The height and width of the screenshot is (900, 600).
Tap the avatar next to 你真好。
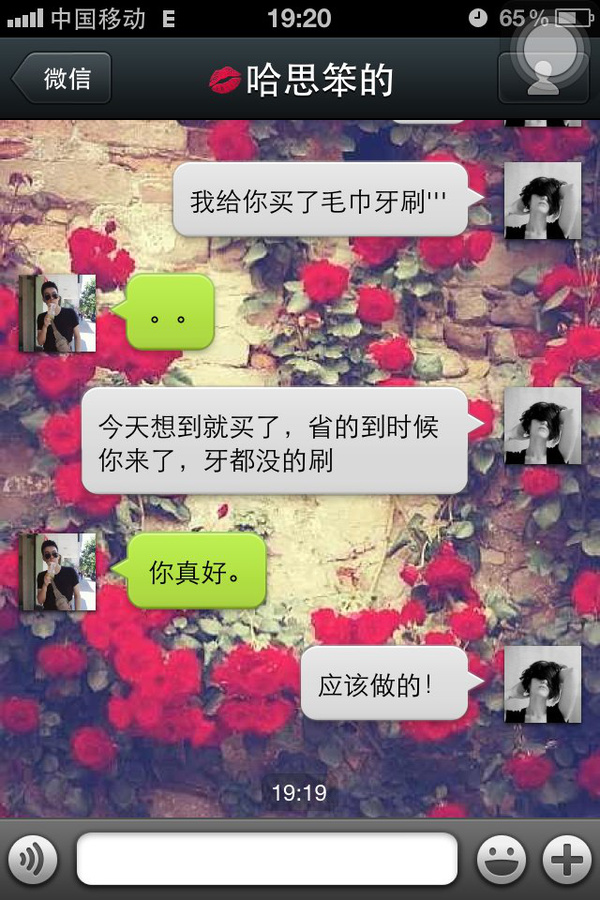click(59, 571)
